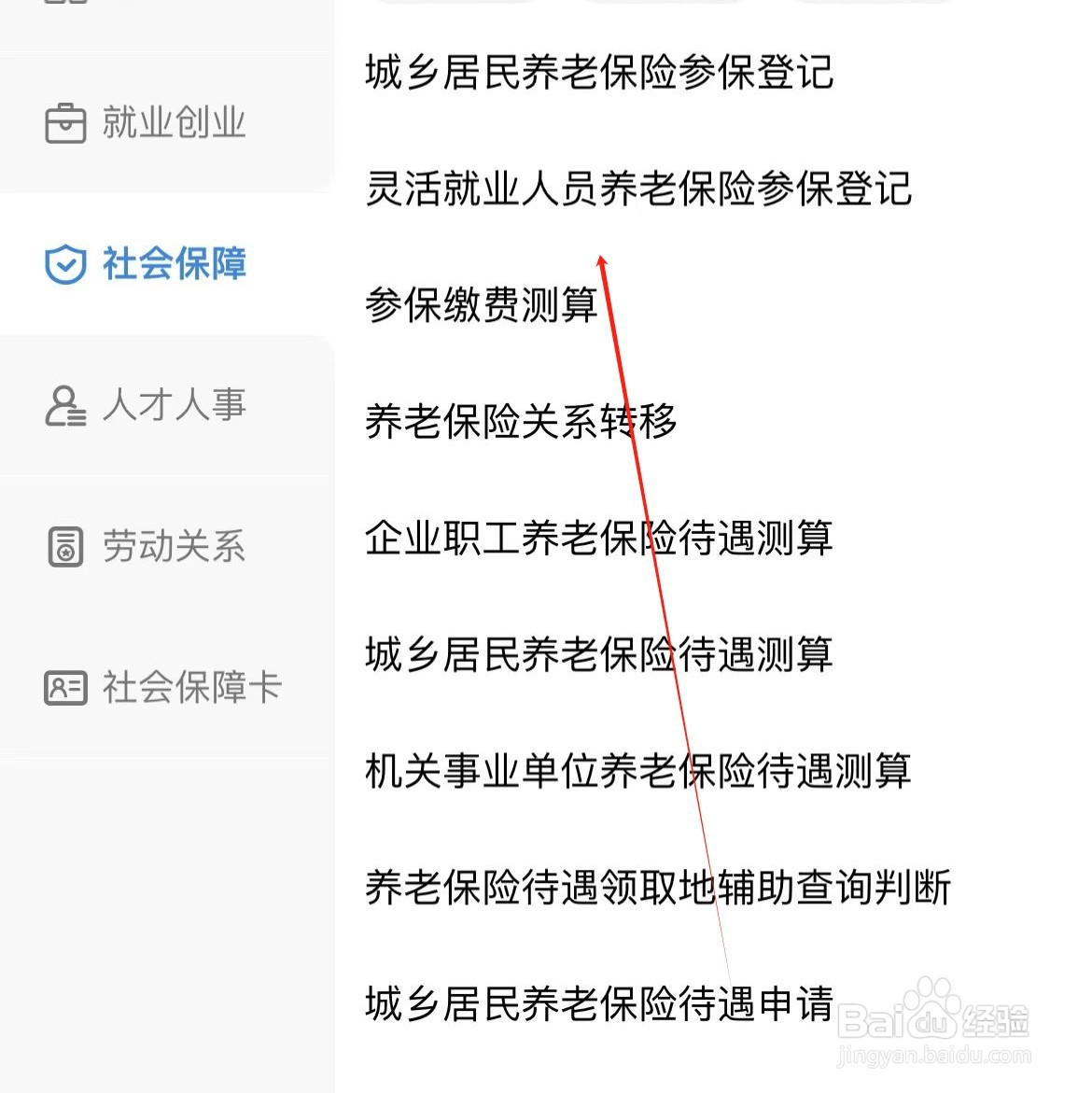Open 养老保险关系转移
The width and height of the screenshot is (1092, 1093).
[520, 423]
